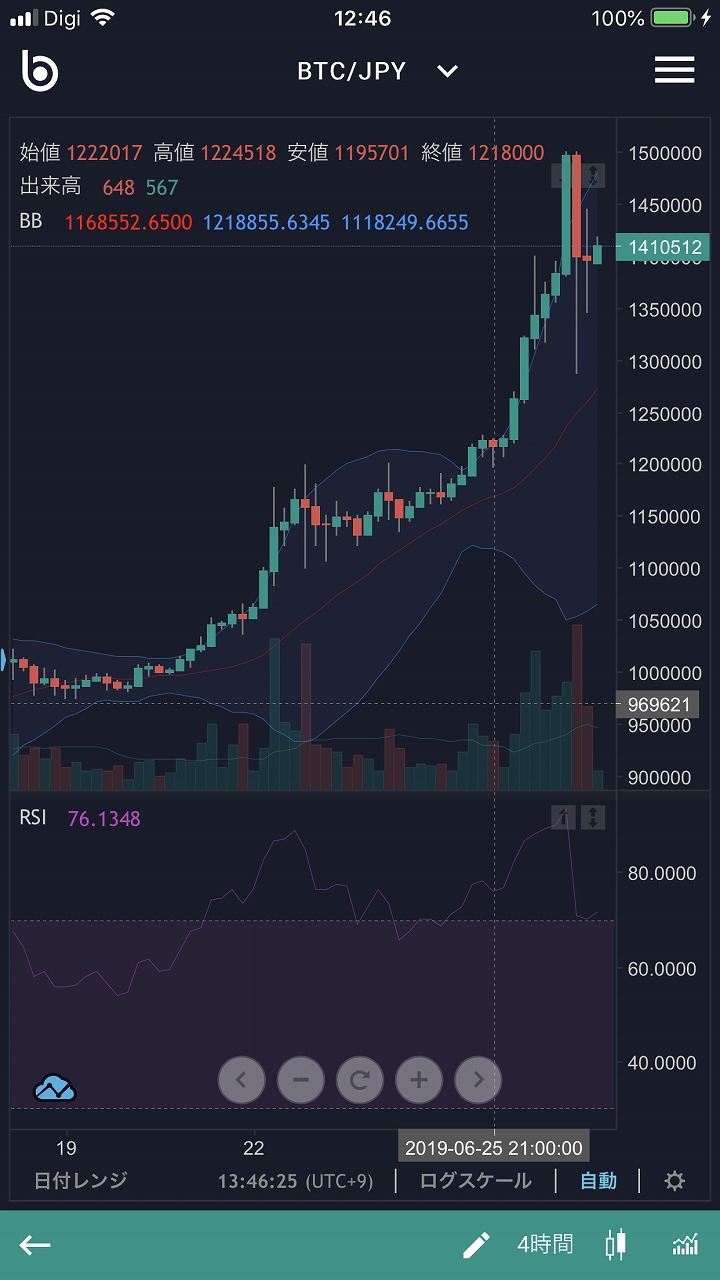This screenshot has height=1280, width=720.
Task: Change the 4時間 time interval
Action: click(545, 1244)
